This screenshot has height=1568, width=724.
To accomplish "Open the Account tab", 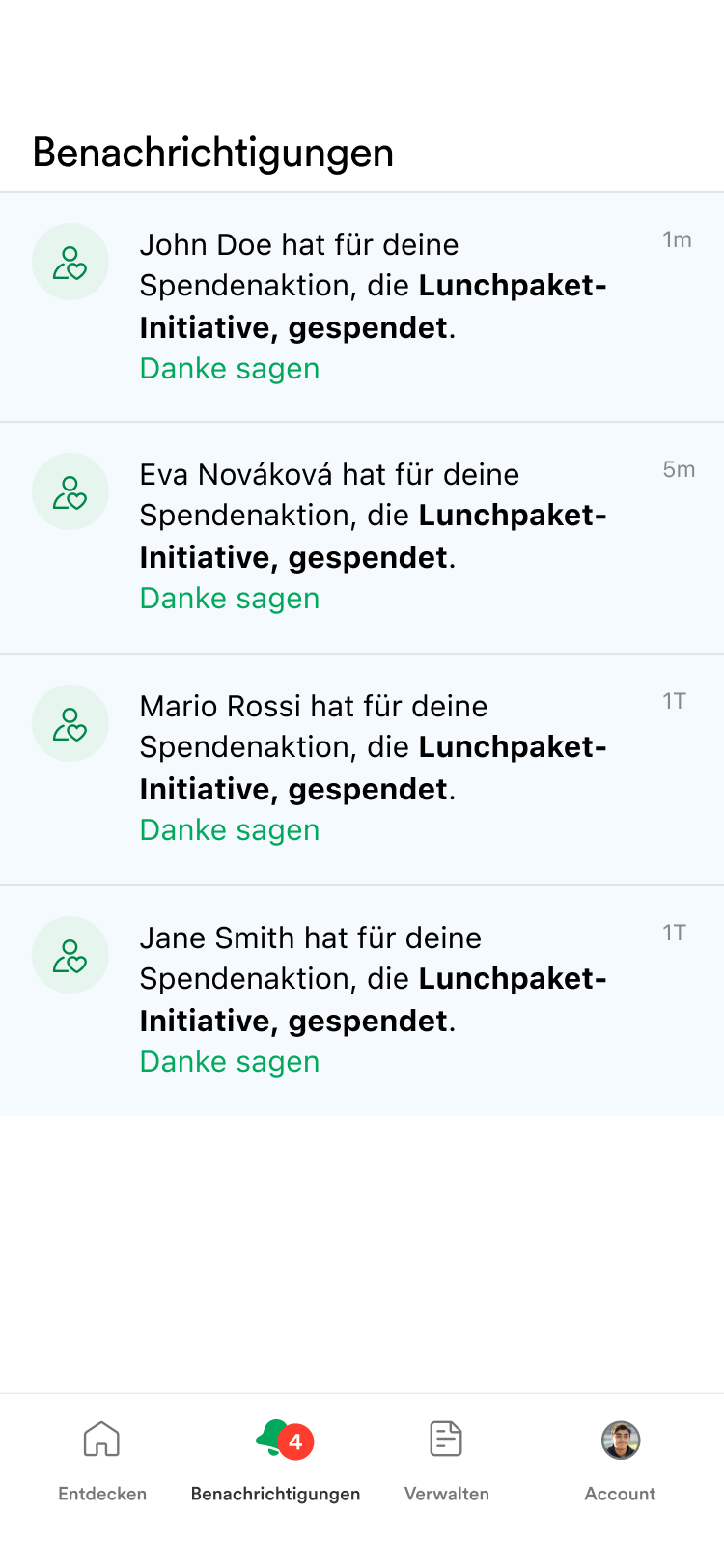I will [621, 1462].
